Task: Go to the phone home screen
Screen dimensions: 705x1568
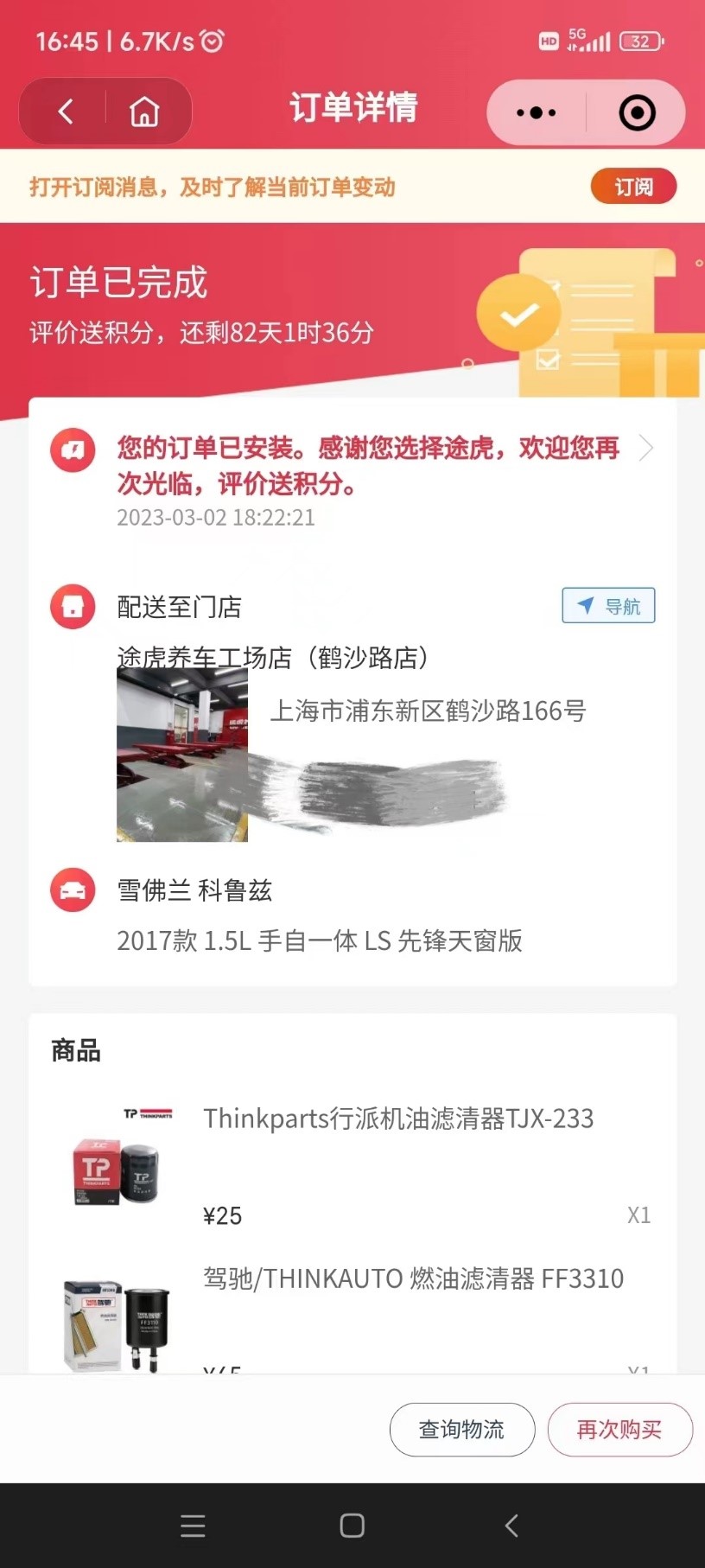Action: 352,1526
